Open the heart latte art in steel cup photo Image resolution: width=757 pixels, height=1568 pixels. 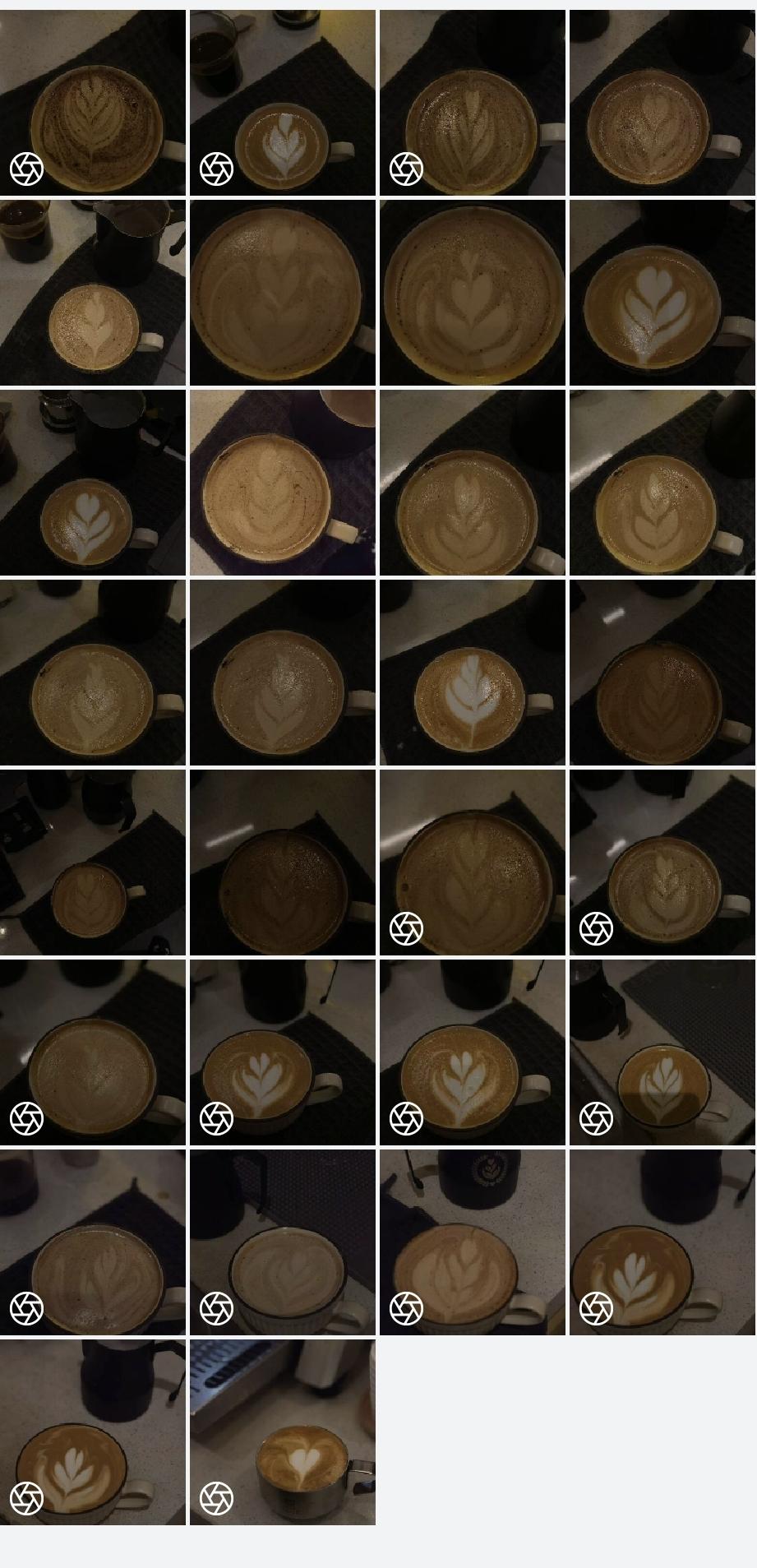click(x=283, y=1432)
